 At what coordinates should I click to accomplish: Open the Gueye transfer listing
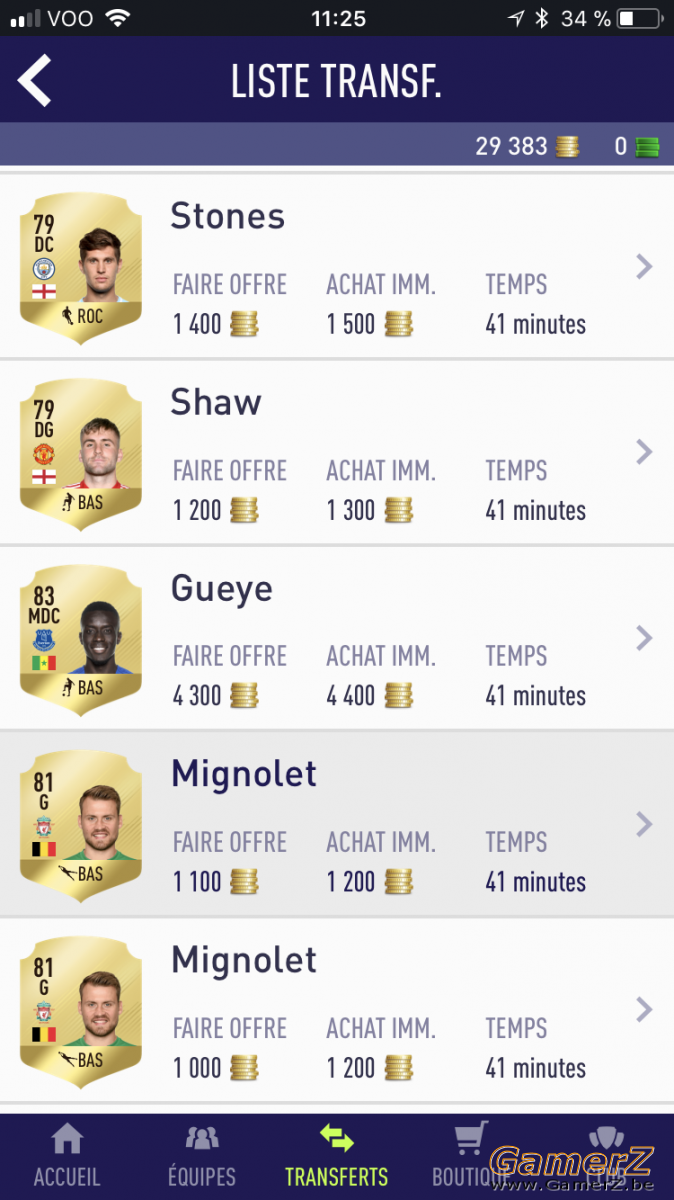(x=337, y=638)
